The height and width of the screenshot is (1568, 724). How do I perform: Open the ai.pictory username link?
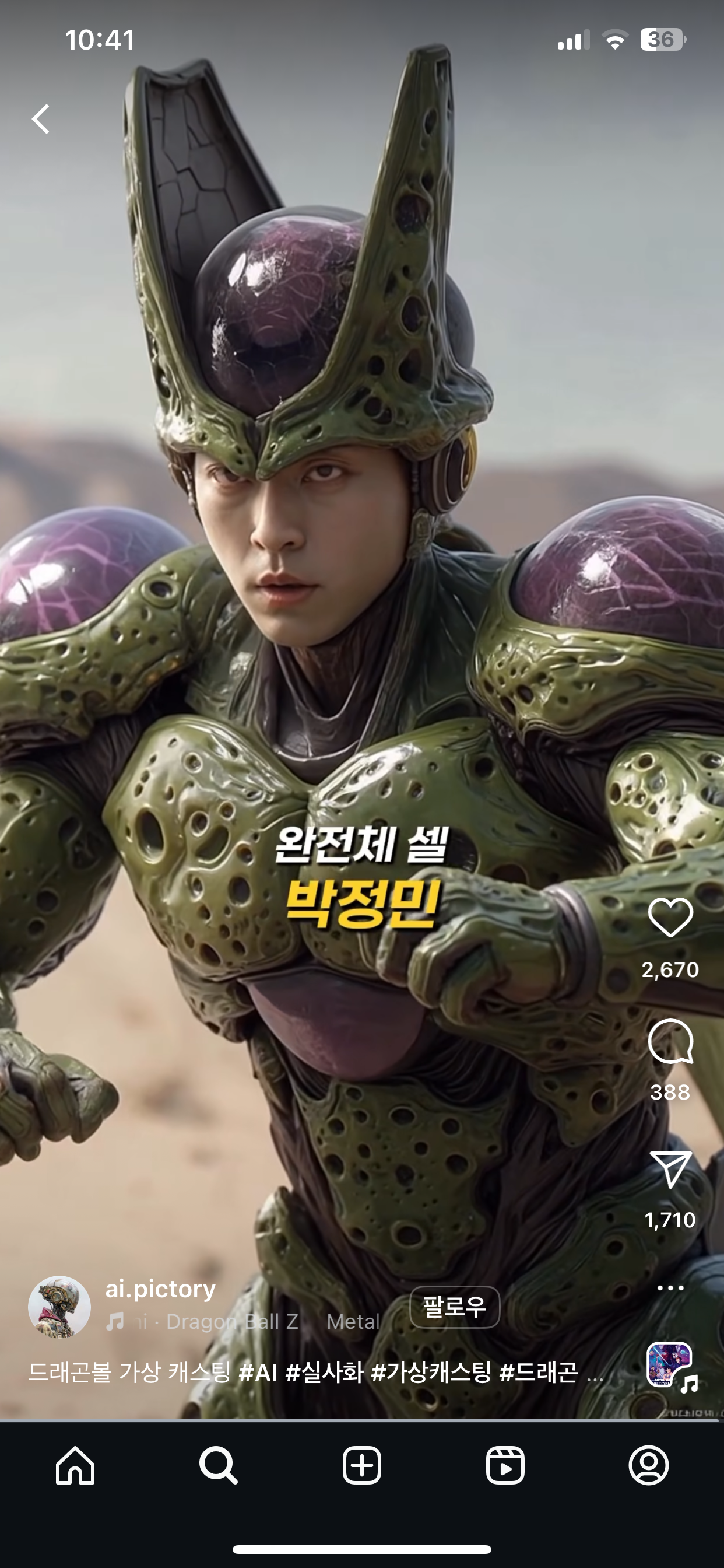161,1289
